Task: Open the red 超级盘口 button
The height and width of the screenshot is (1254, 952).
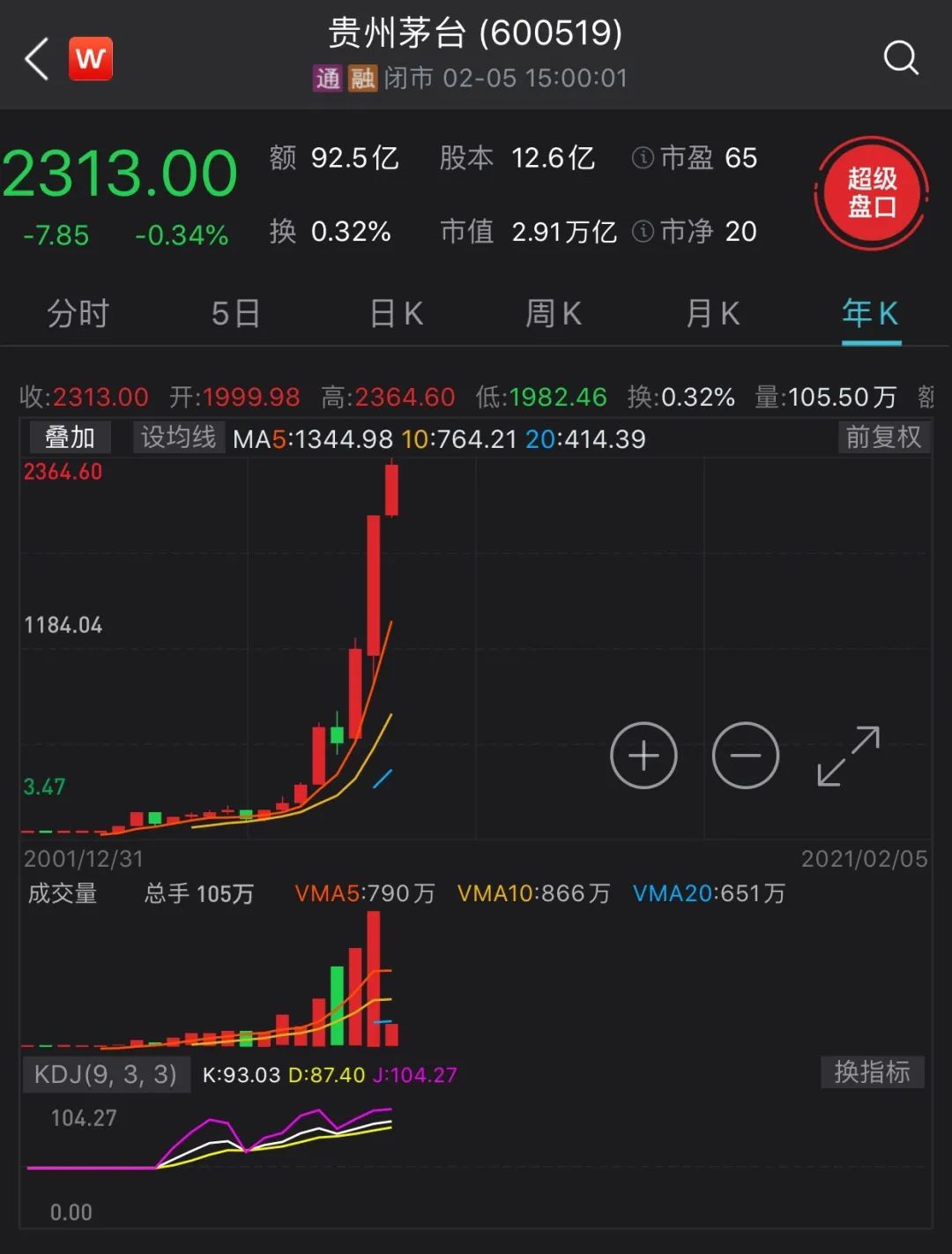Action: click(x=871, y=193)
